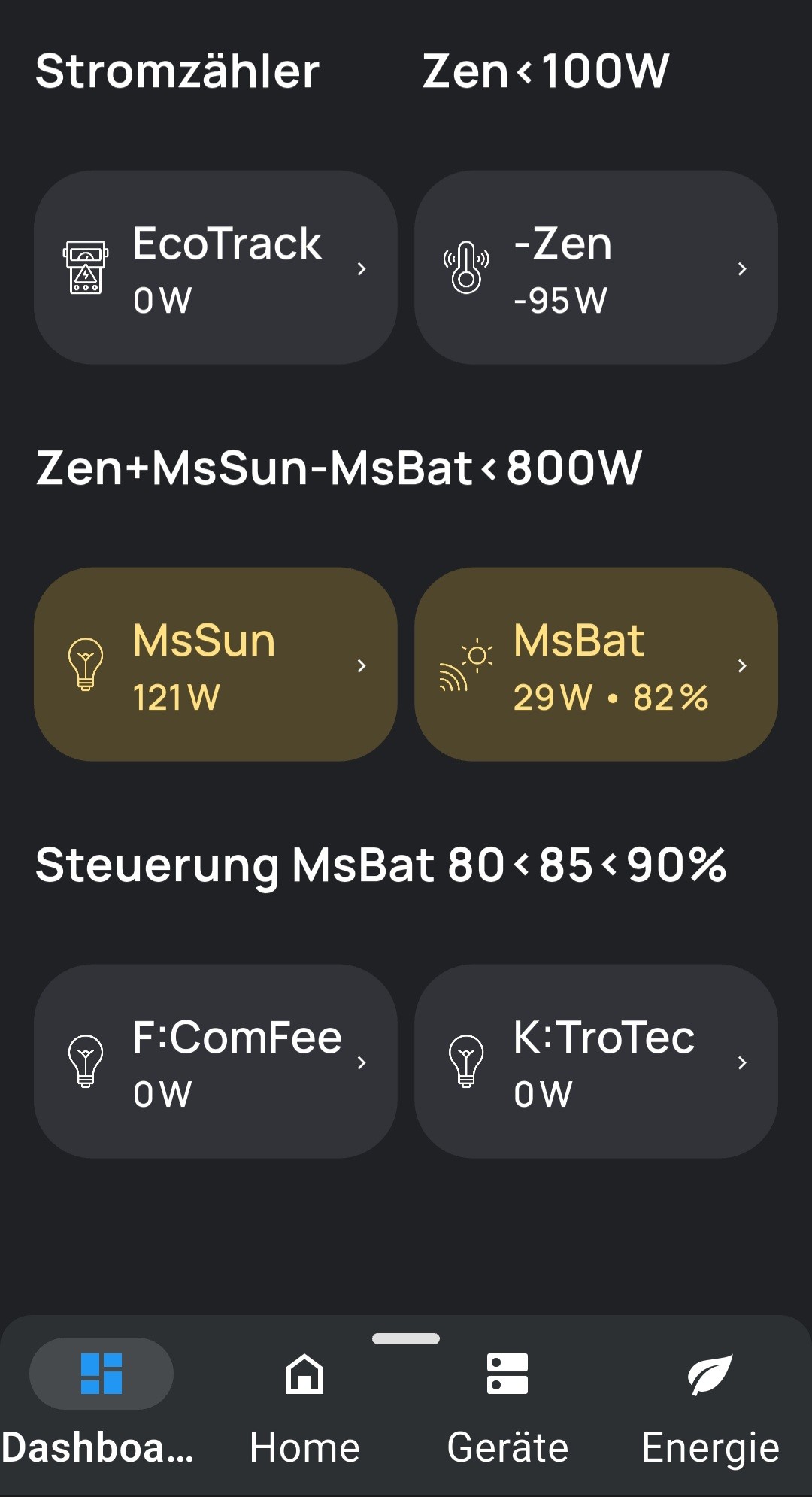Open the K:TroTec device card

pos(595,1062)
